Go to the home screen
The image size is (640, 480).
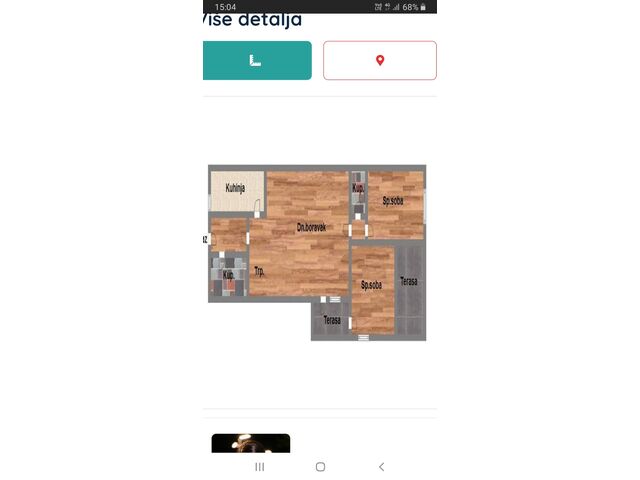pyautogui.click(x=320, y=467)
